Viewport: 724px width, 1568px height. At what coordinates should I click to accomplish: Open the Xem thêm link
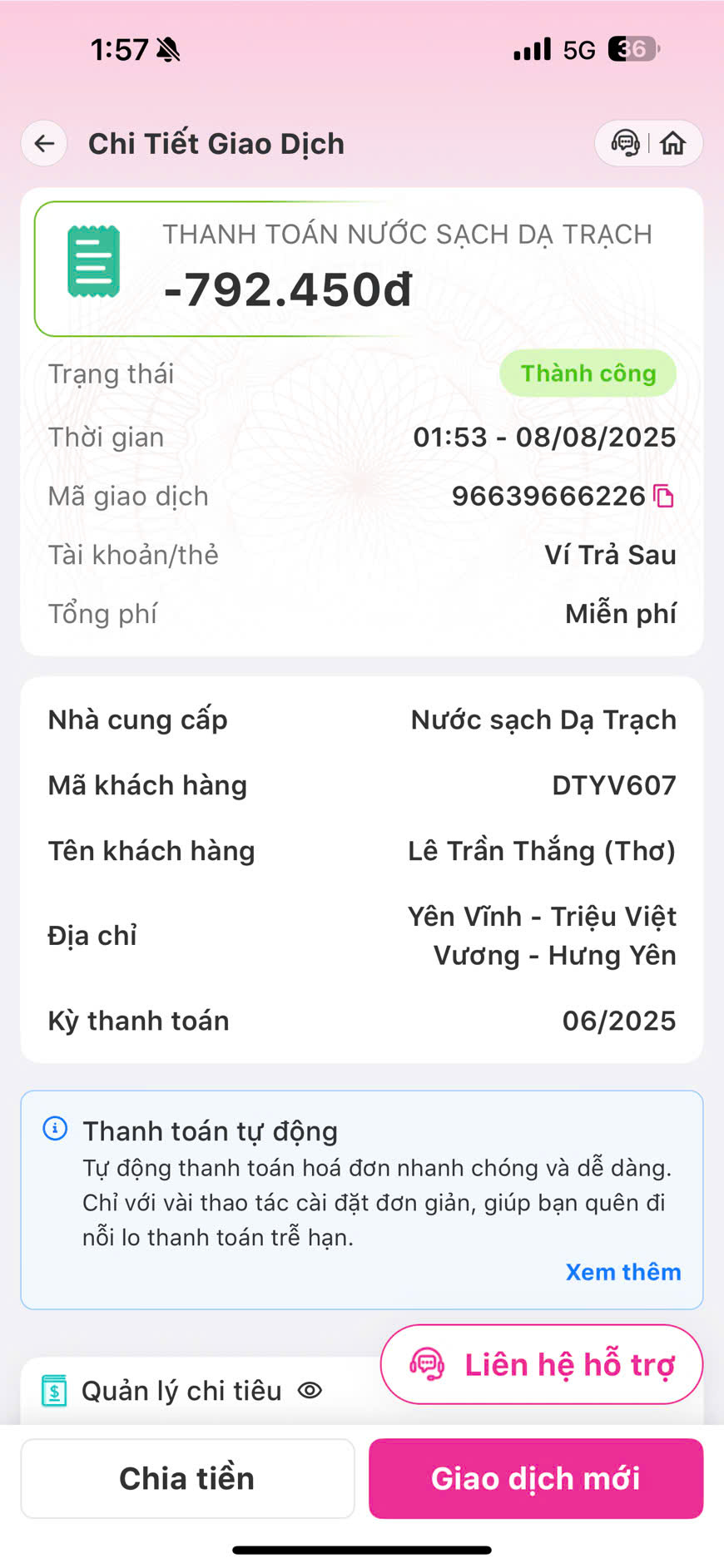click(622, 1272)
